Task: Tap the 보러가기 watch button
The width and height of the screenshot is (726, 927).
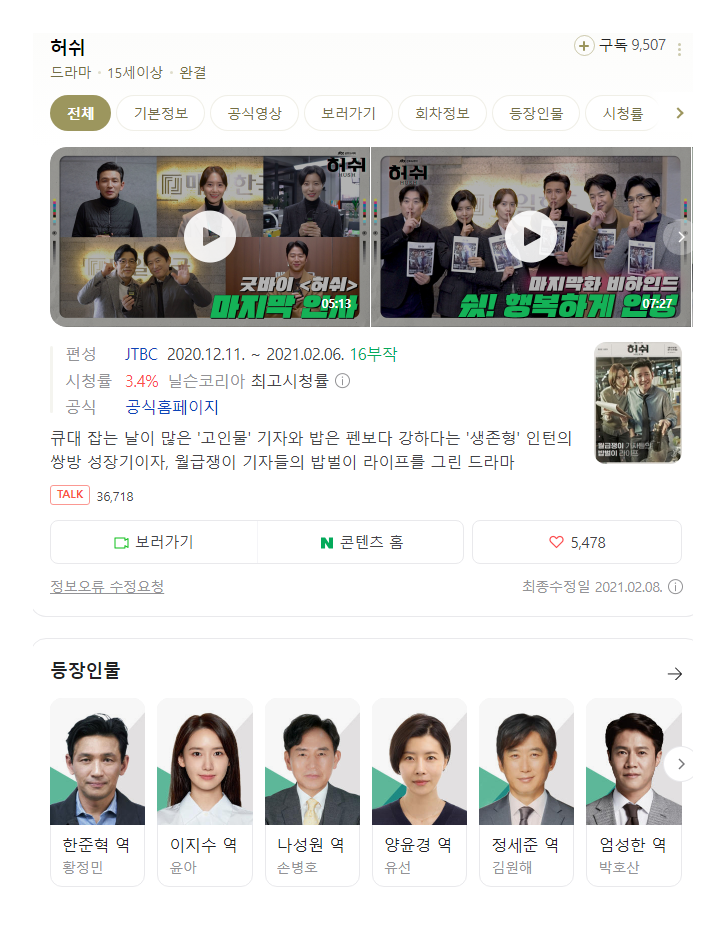Action: pos(154,542)
